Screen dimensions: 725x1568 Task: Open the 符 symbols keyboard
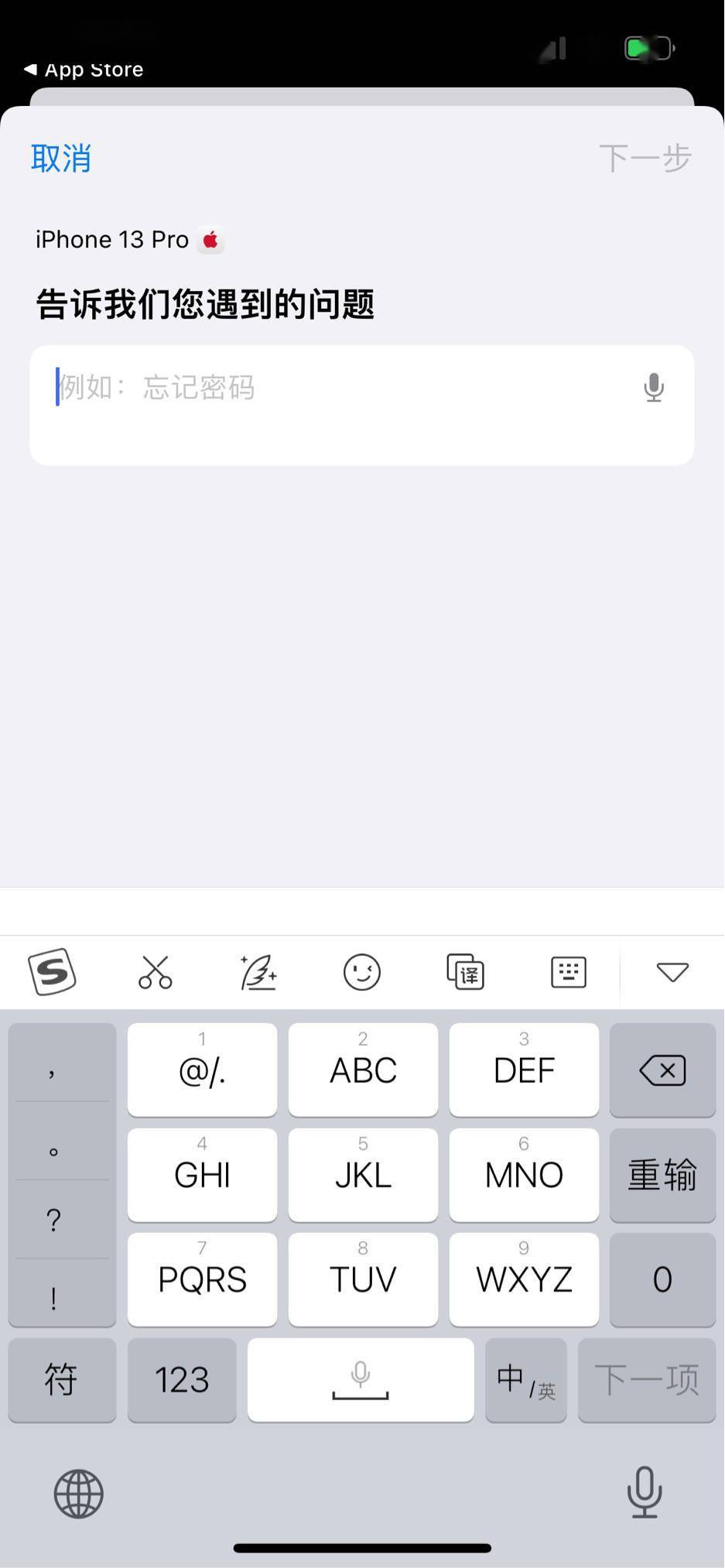tap(62, 1380)
